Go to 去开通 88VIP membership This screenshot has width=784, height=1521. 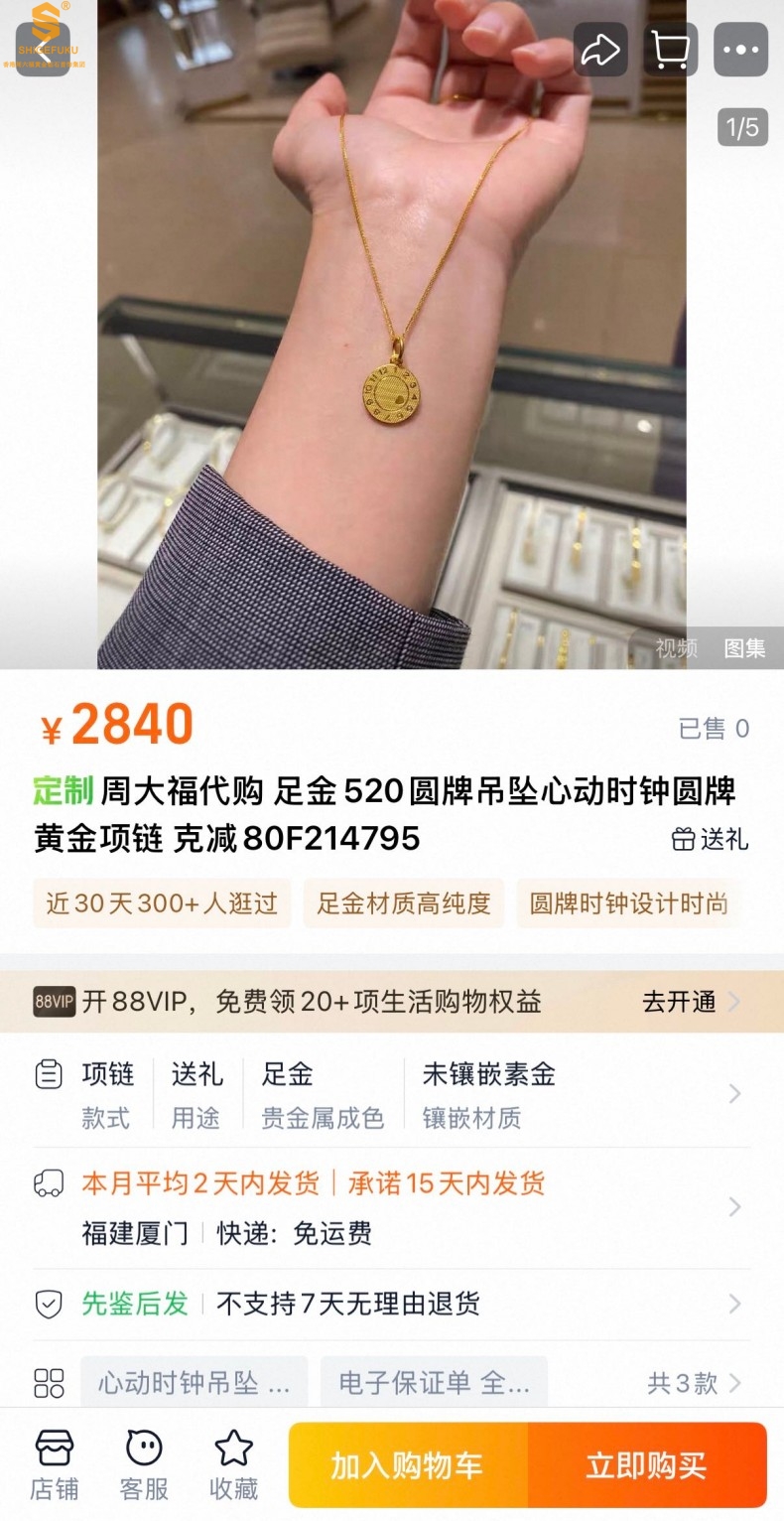pyautogui.click(x=691, y=1002)
